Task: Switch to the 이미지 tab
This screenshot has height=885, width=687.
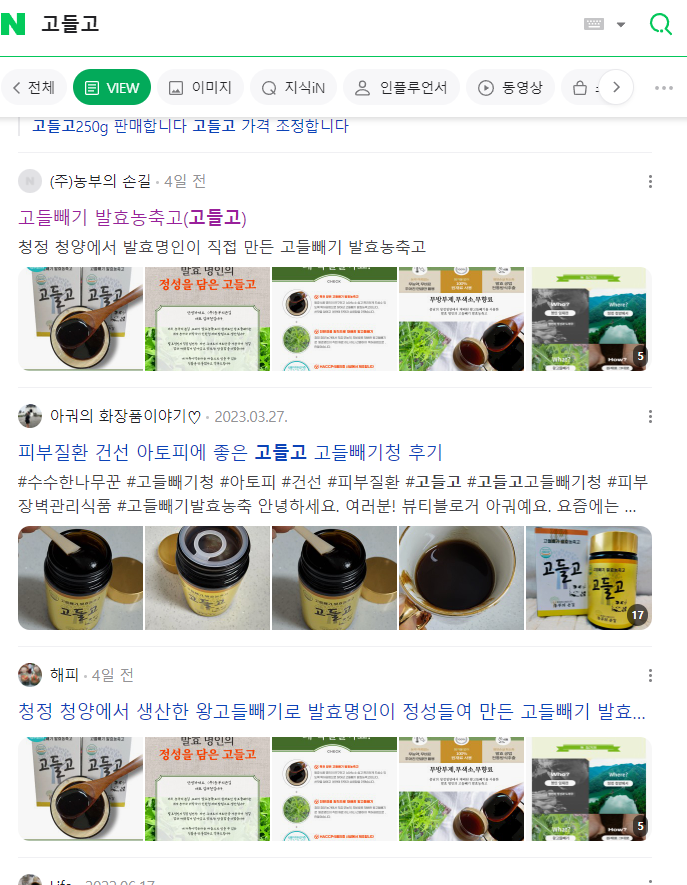Action: 200,88
